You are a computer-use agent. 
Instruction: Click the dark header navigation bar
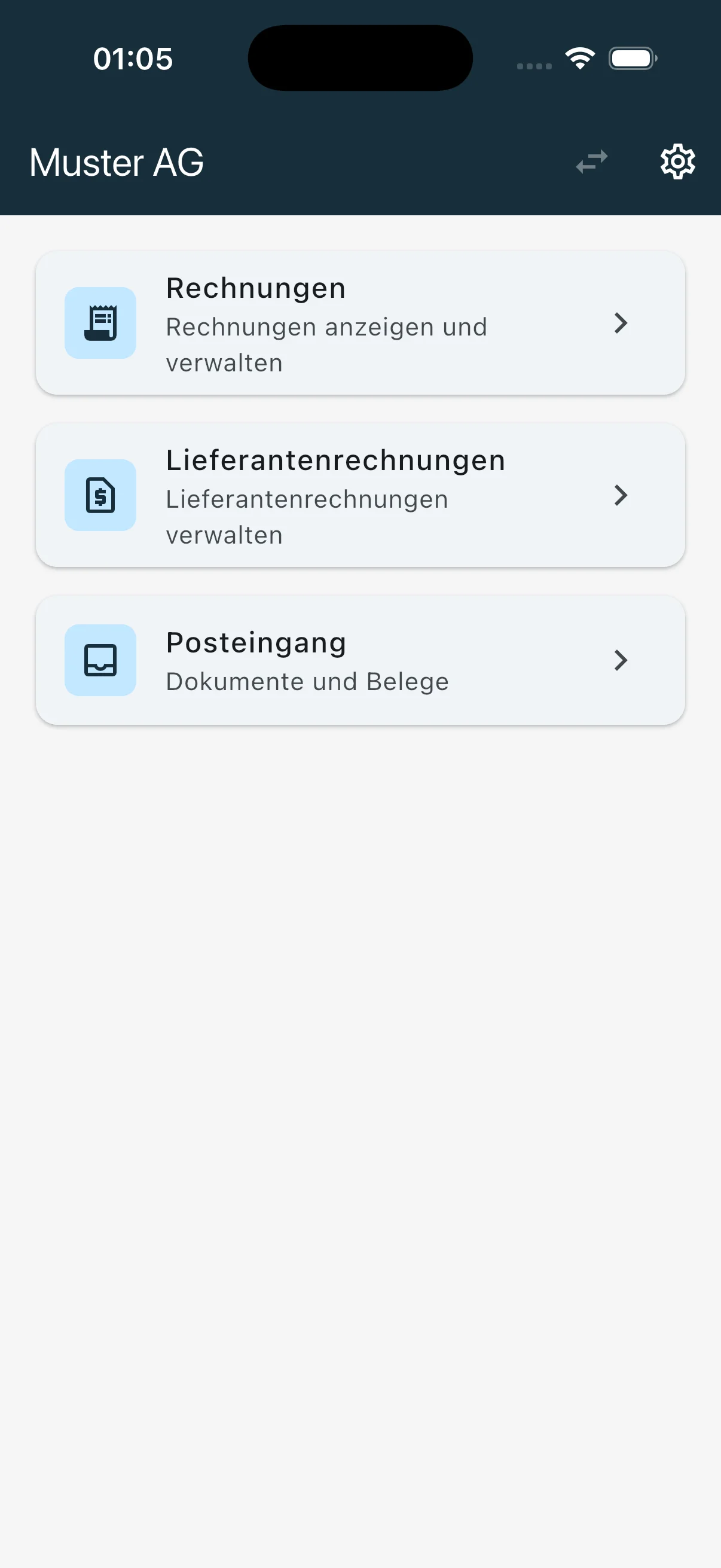point(360,161)
